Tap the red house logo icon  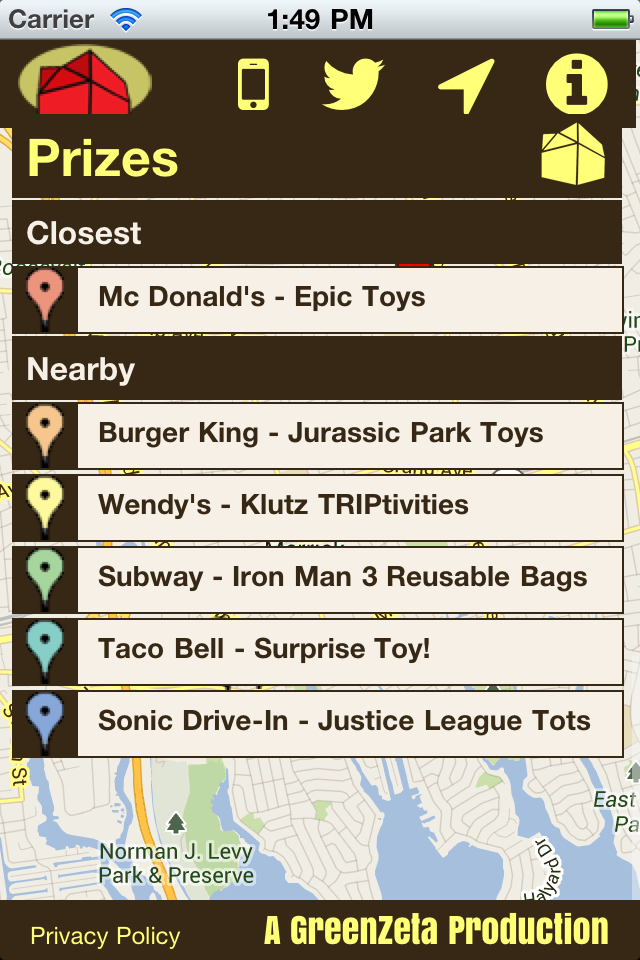coord(85,82)
